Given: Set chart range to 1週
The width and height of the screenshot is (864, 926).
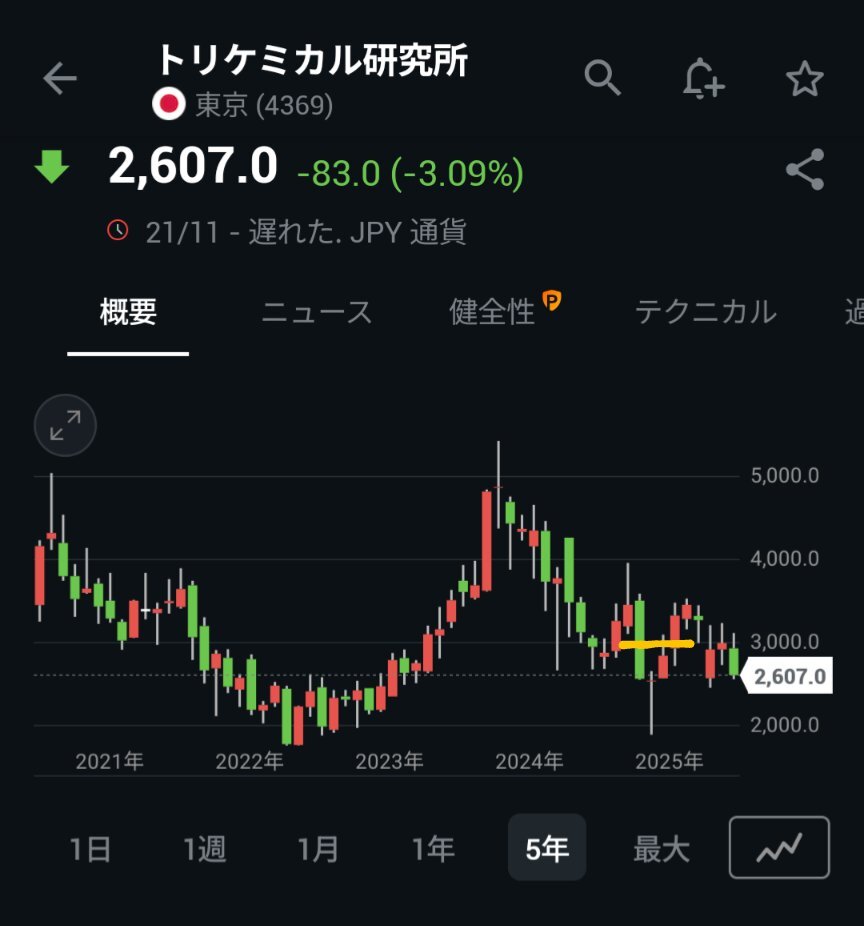Looking at the screenshot, I should point(204,850).
